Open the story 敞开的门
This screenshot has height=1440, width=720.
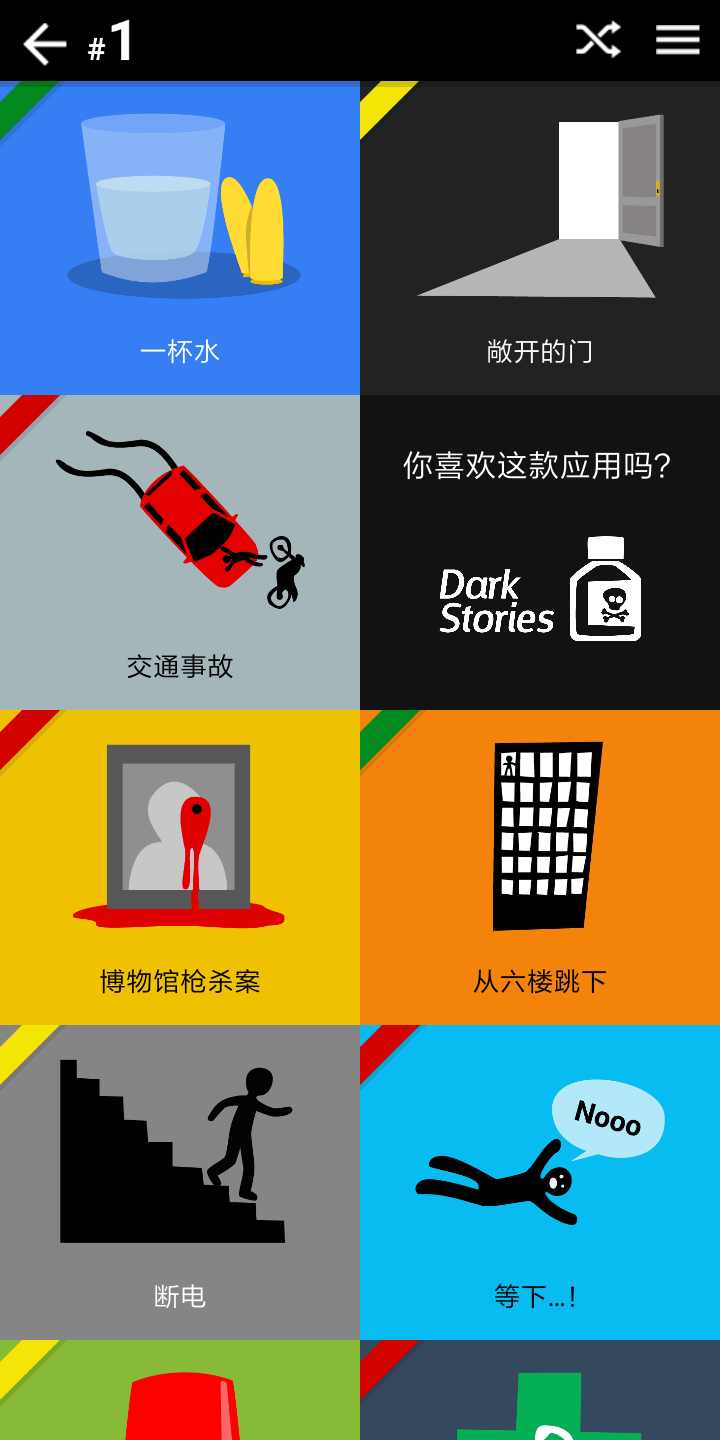pos(540,352)
